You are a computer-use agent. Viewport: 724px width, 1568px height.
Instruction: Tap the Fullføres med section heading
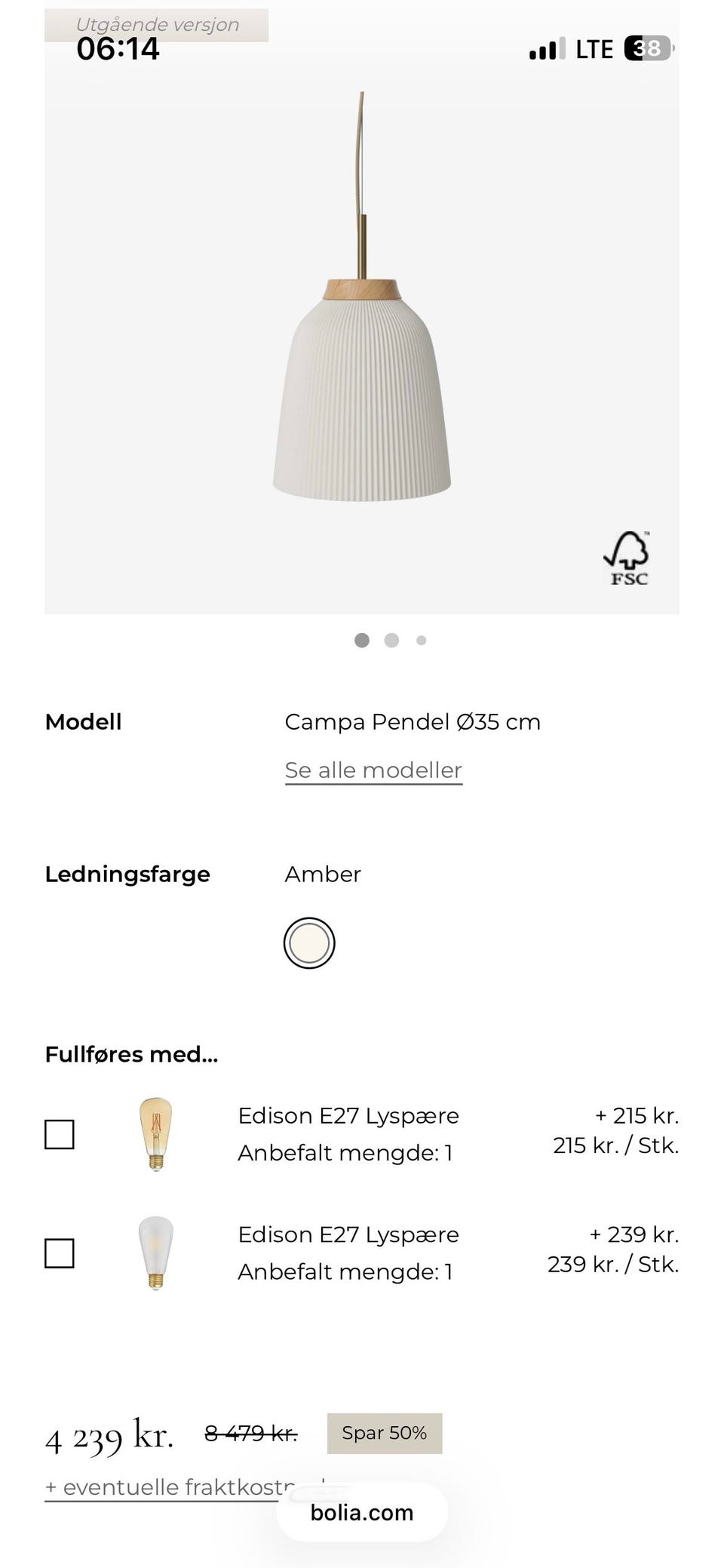point(131,1054)
